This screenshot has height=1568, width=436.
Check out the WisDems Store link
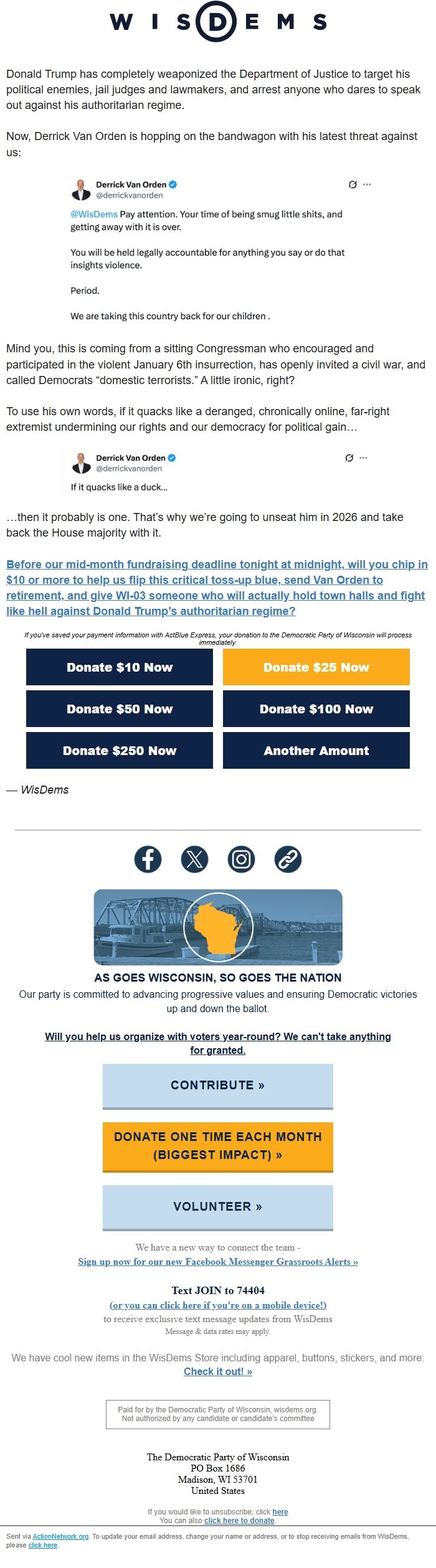pos(218,1371)
